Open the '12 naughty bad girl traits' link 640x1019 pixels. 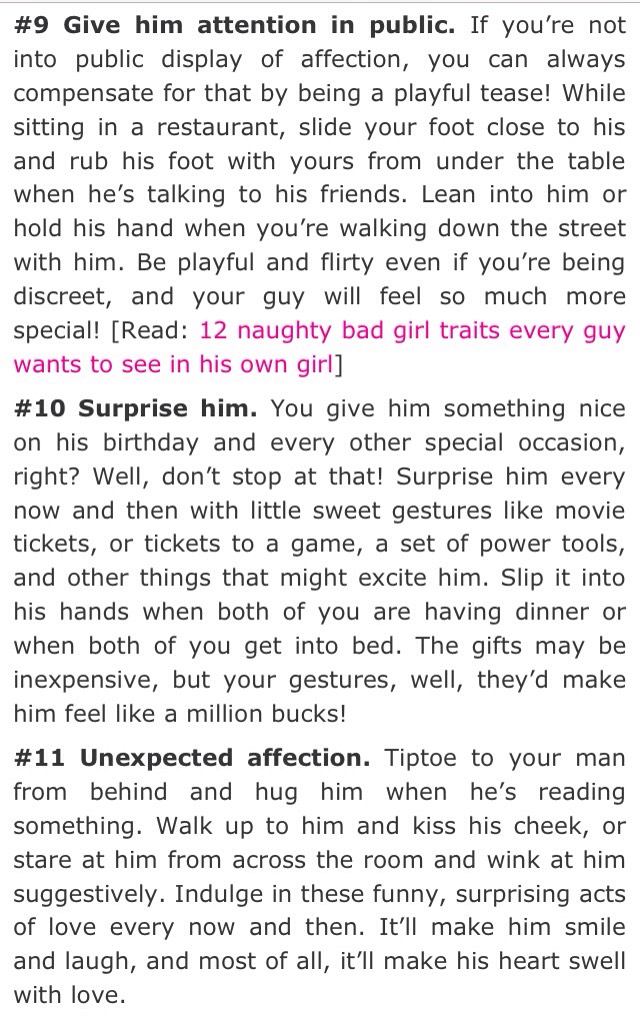click(x=411, y=331)
